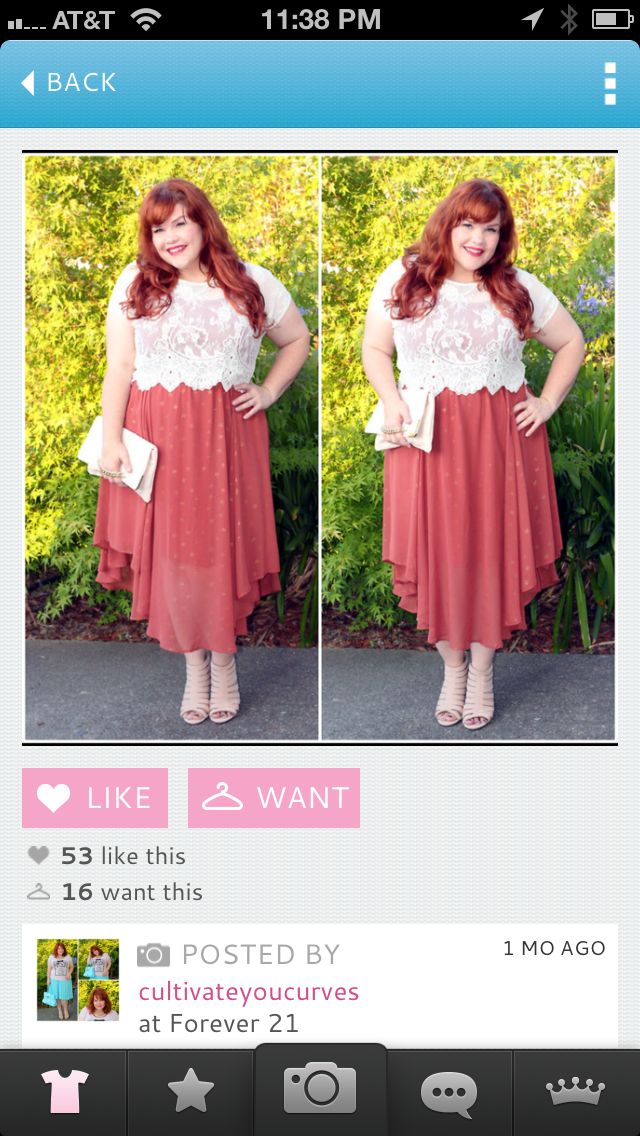640x1136 pixels.
Task: Open poster's avatar thumbnail
Action: click(78, 980)
